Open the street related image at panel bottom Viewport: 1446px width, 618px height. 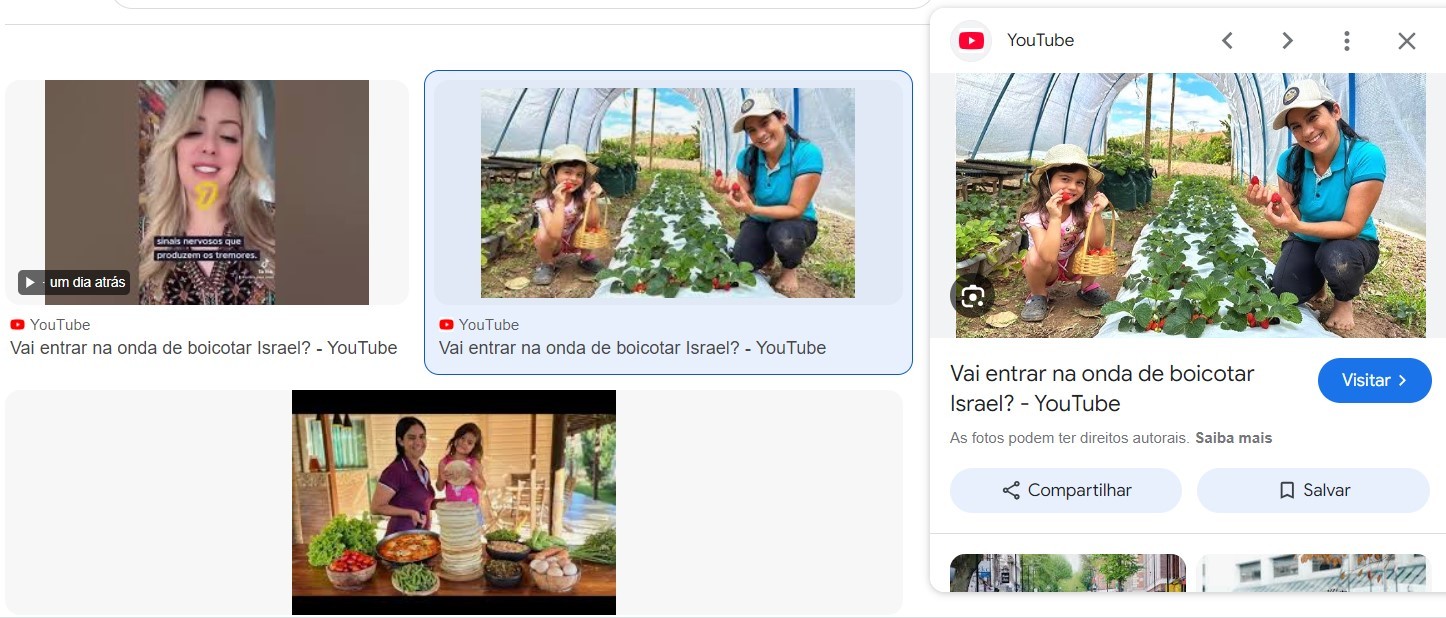(1067, 573)
